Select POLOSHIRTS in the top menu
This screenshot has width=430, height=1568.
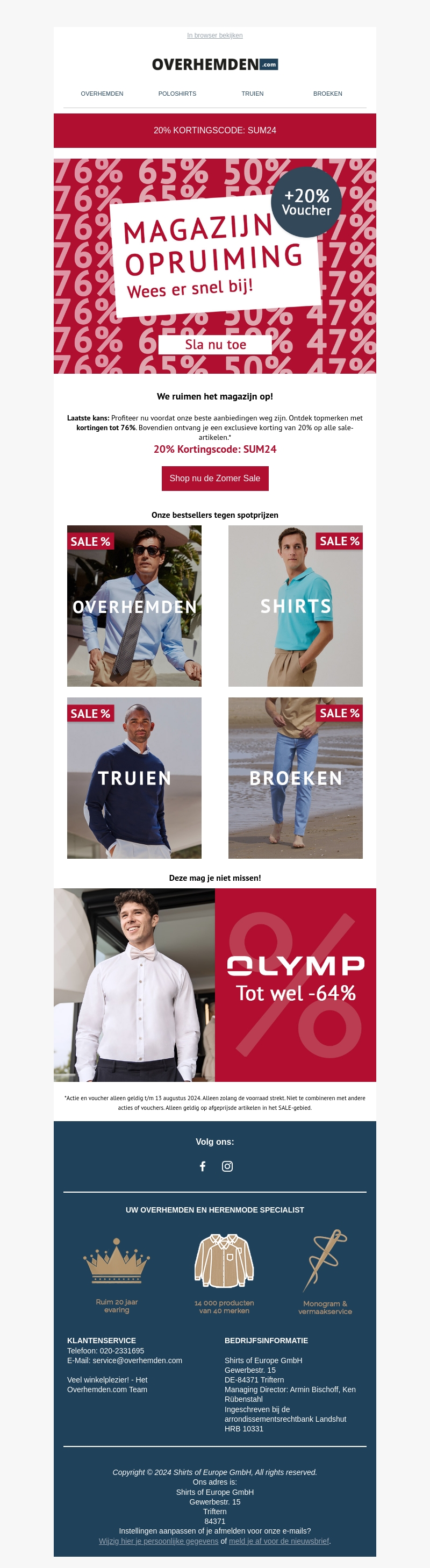(x=177, y=94)
